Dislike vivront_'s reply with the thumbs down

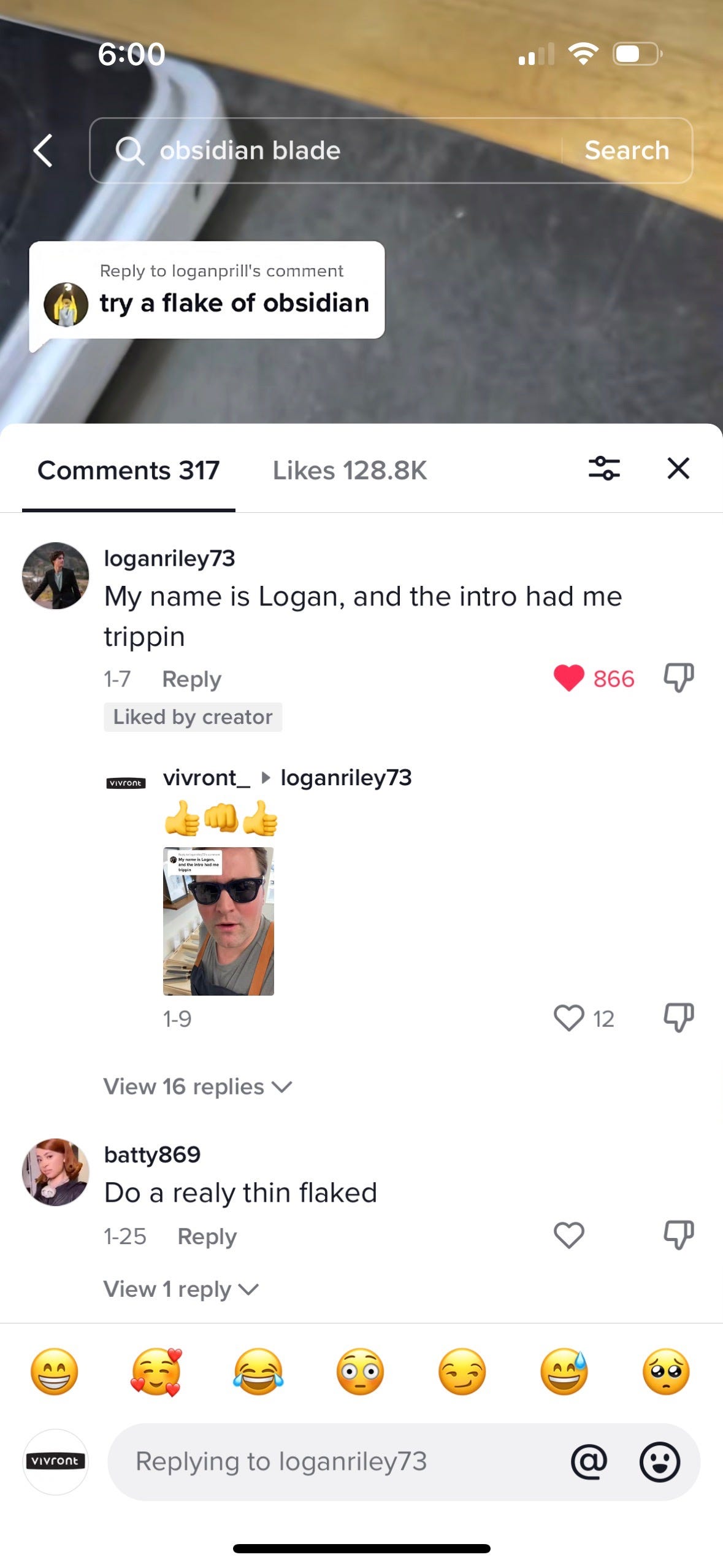click(x=678, y=1017)
